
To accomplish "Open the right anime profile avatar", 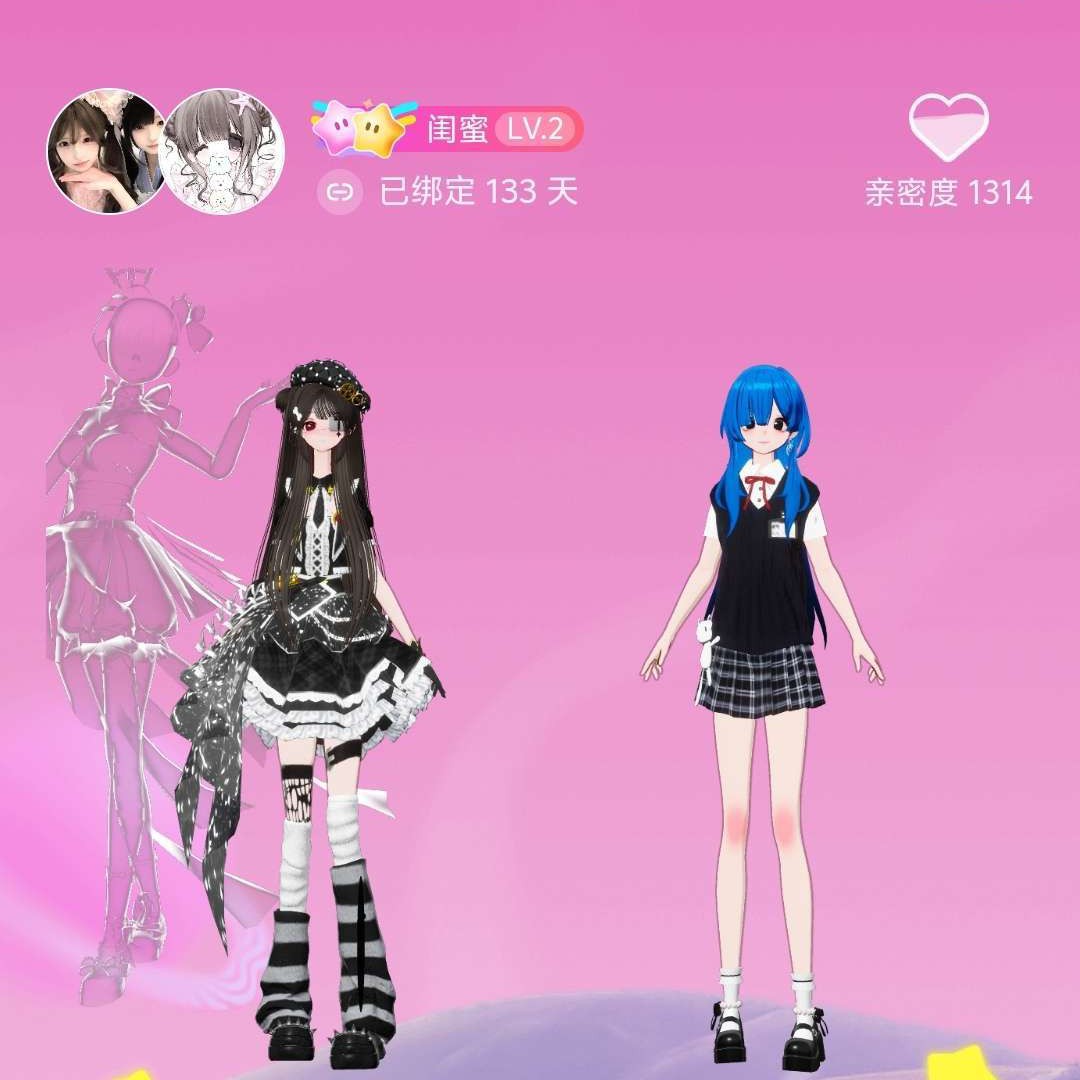I will pyautogui.click(x=224, y=152).
